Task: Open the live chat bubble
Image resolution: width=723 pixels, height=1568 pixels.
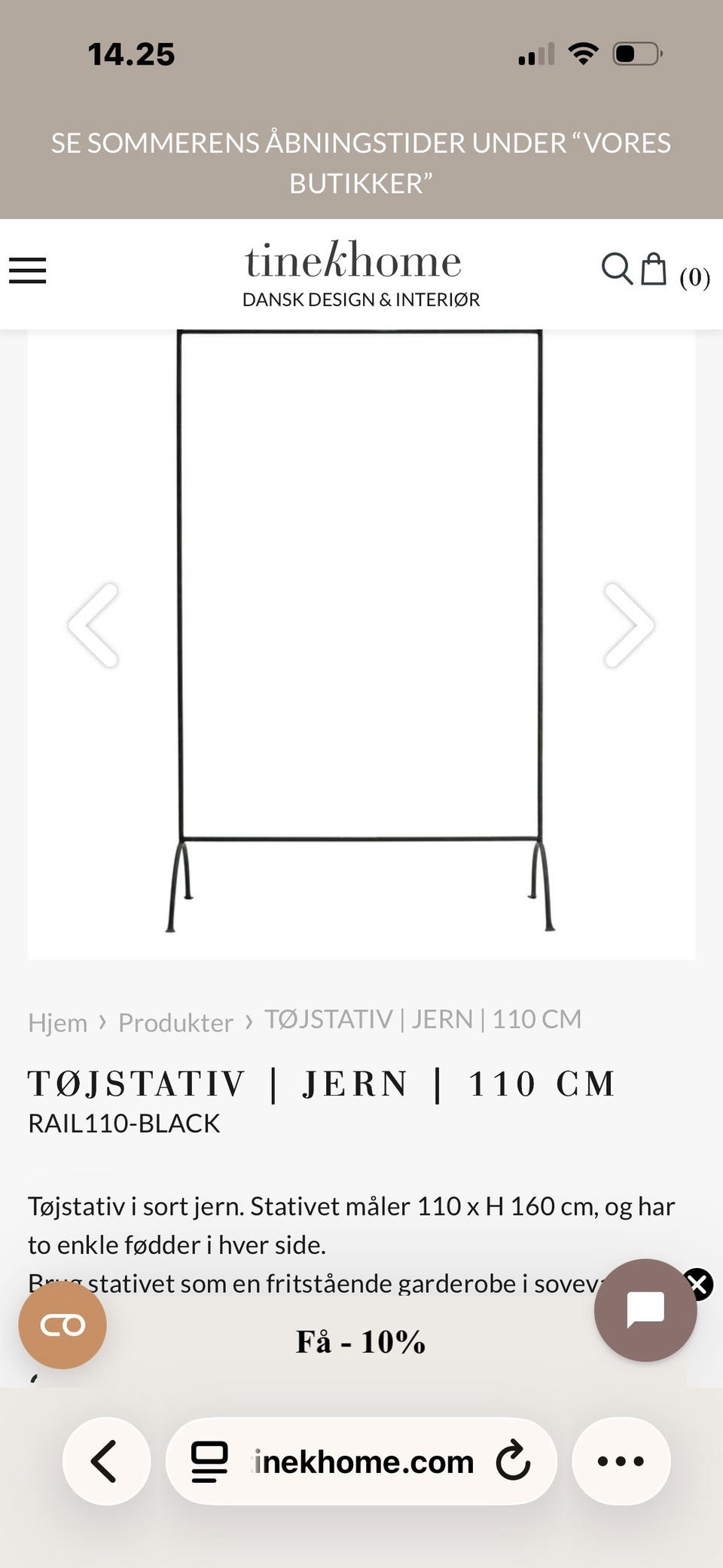Action: pyautogui.click(x=645, y=1310)
